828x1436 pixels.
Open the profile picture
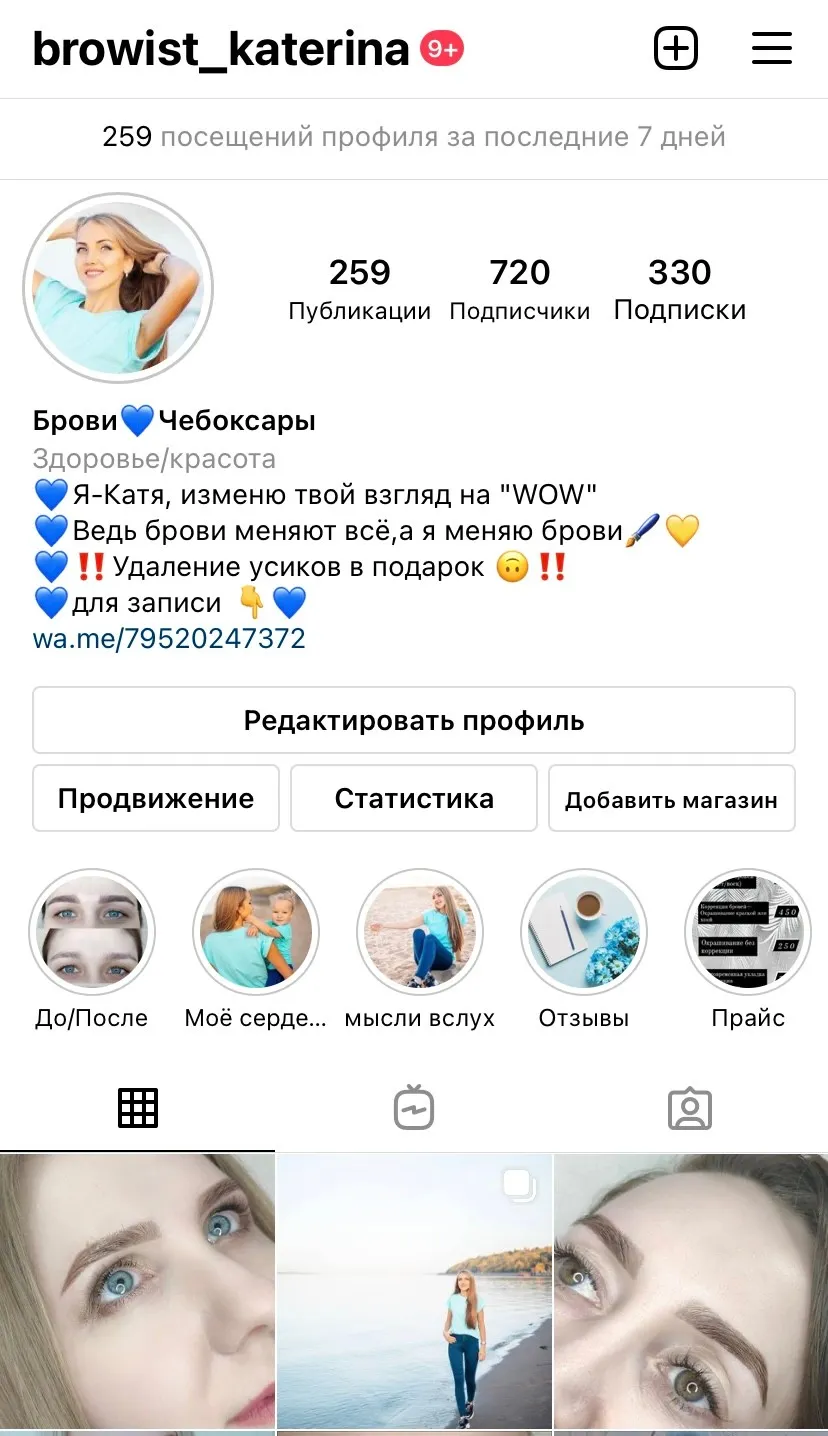click(118, 288)
